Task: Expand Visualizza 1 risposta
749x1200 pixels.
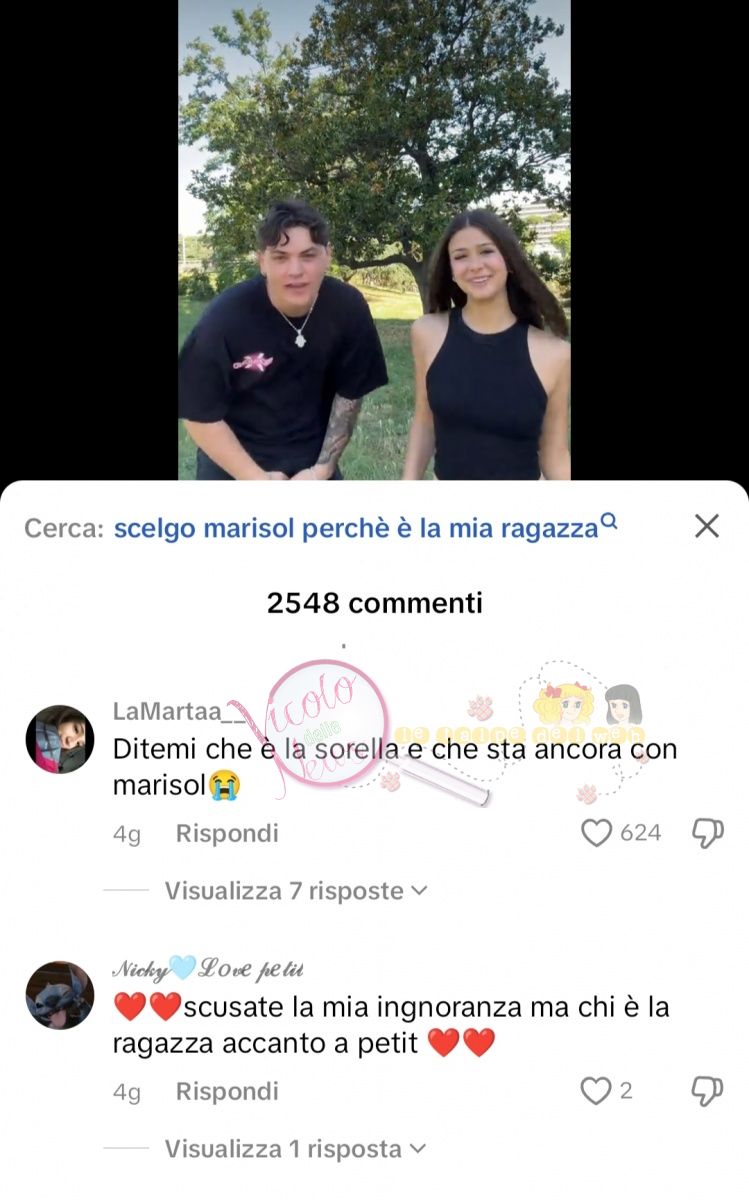Action: [x=295, y=1149]
